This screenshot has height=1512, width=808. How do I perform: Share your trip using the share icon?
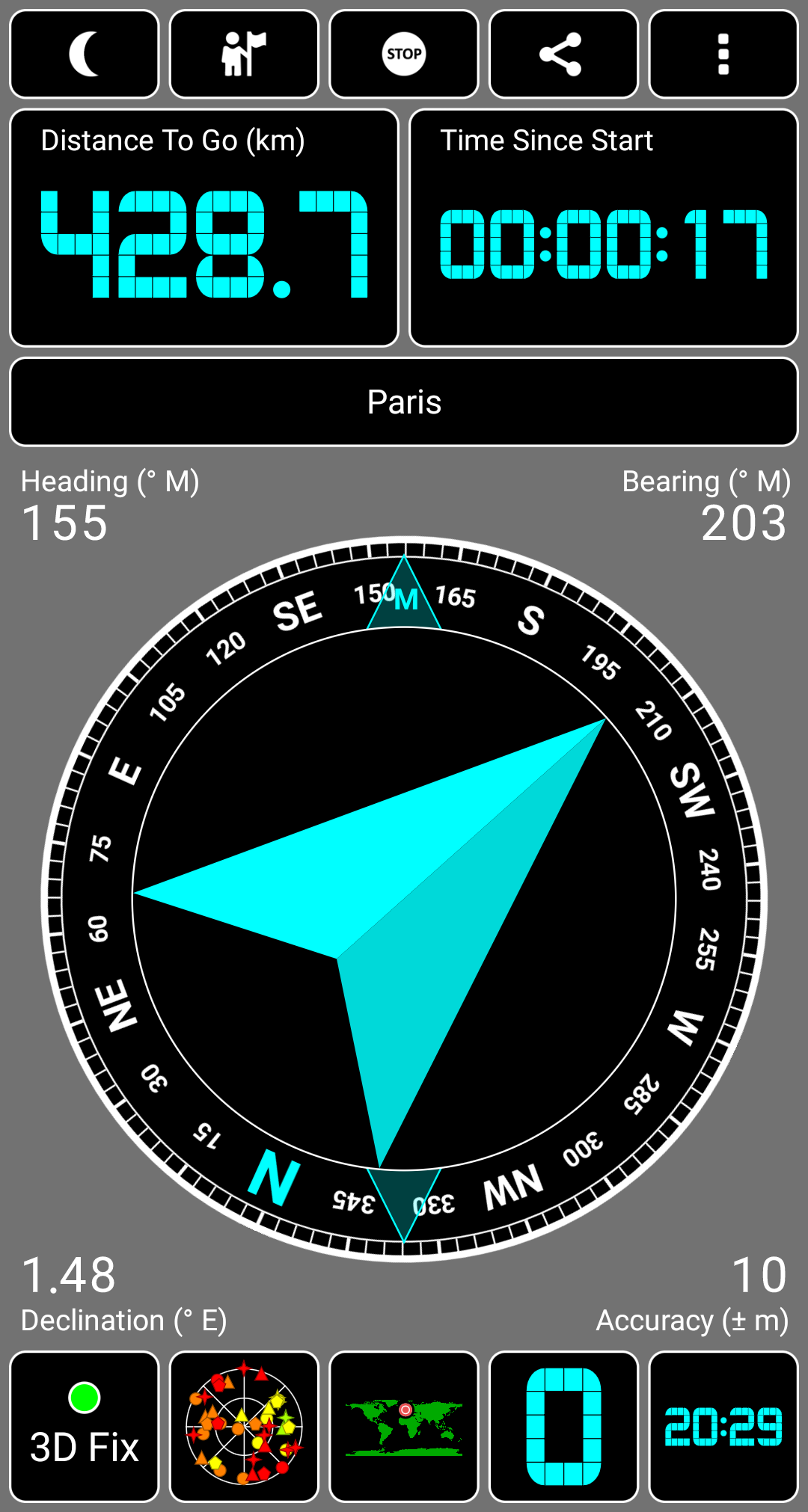click(x=563, y=53)
